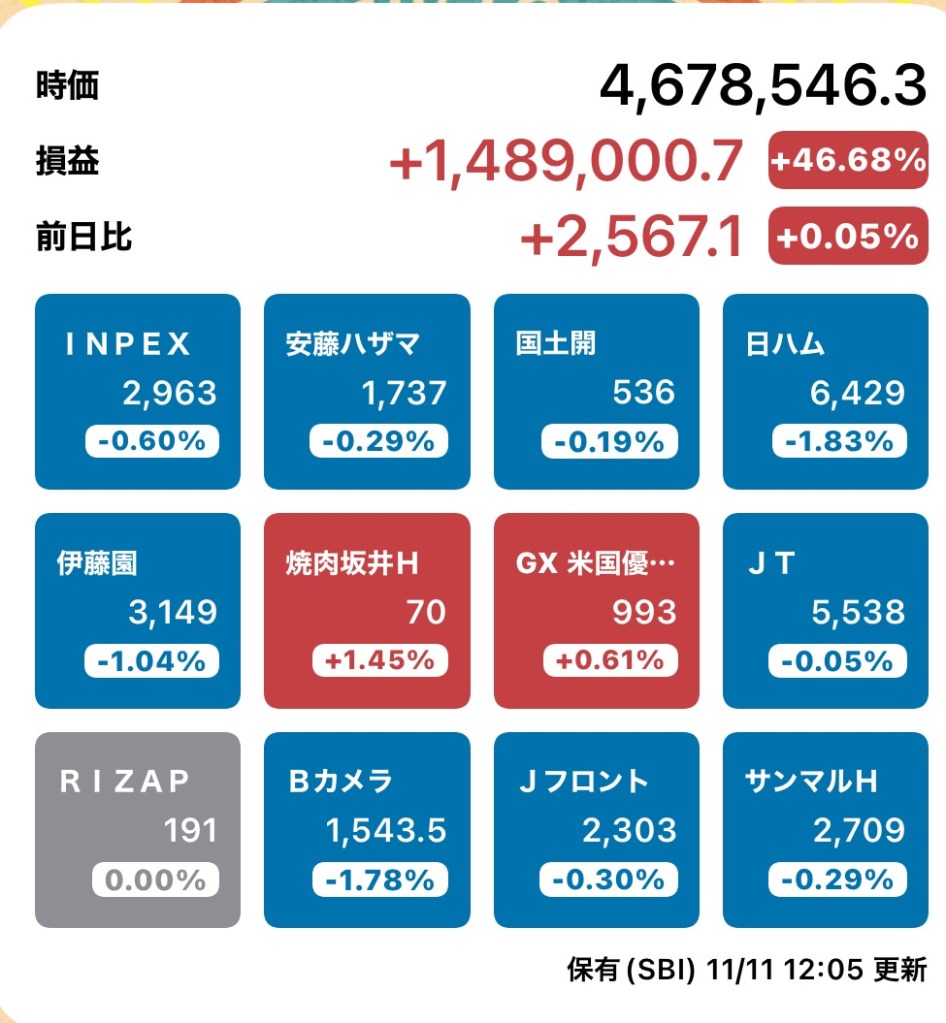Tap the GX 米国優… stock tile

tap(596, 610)
